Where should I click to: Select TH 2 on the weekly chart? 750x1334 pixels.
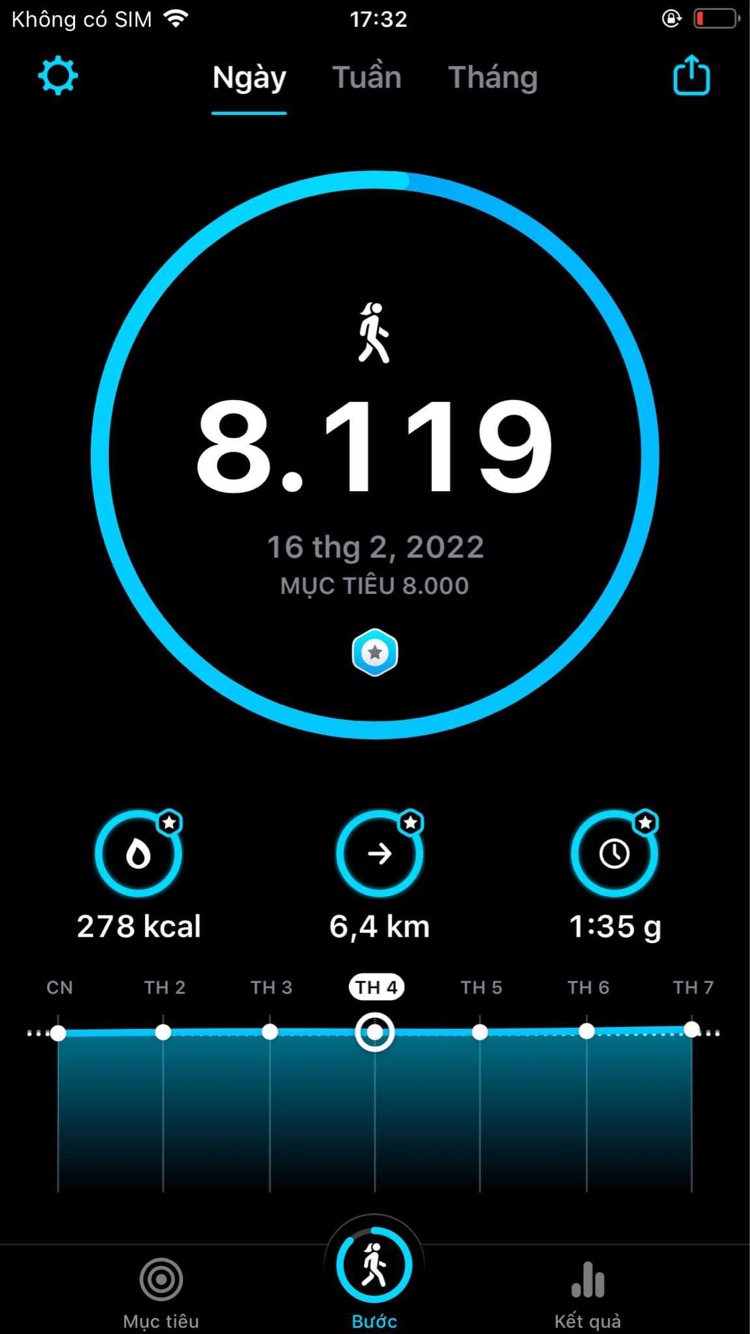click(163, 1032)
